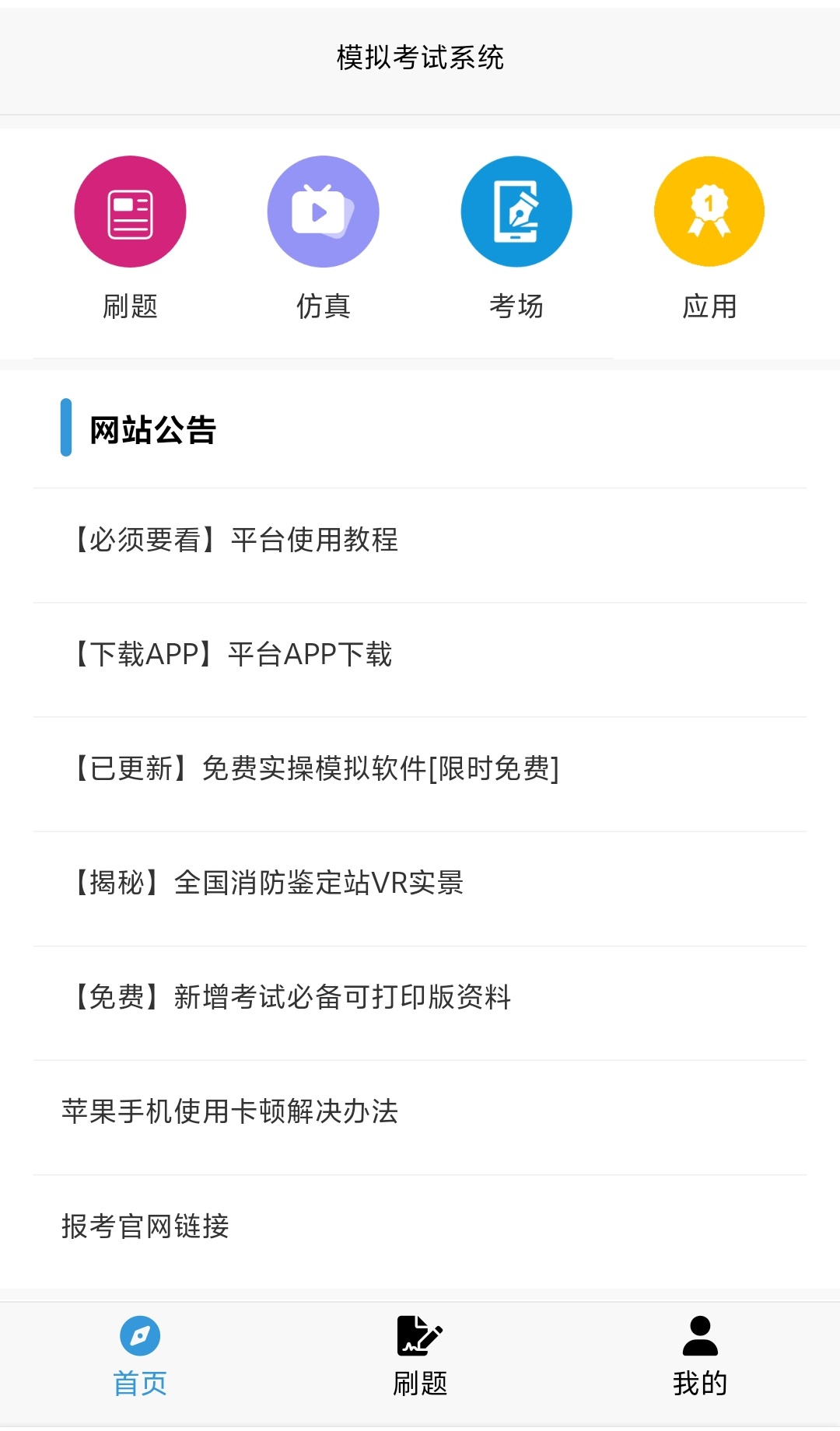Tap the 仿真 simulation video icon
840x1431 pixels.
pyautogui.click(x=323, y=211)
